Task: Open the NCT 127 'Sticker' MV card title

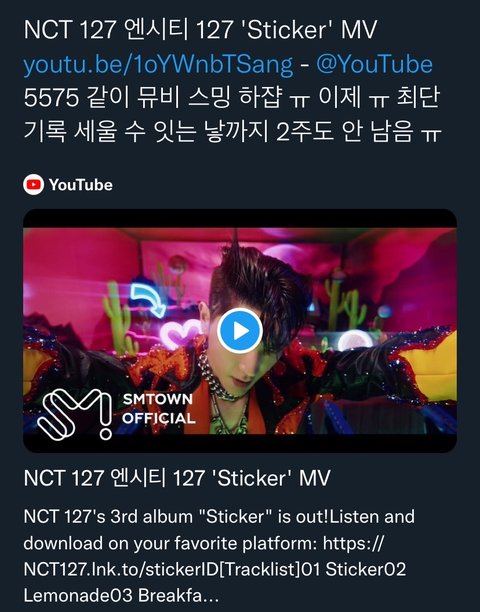Action: tap(177, 478)
